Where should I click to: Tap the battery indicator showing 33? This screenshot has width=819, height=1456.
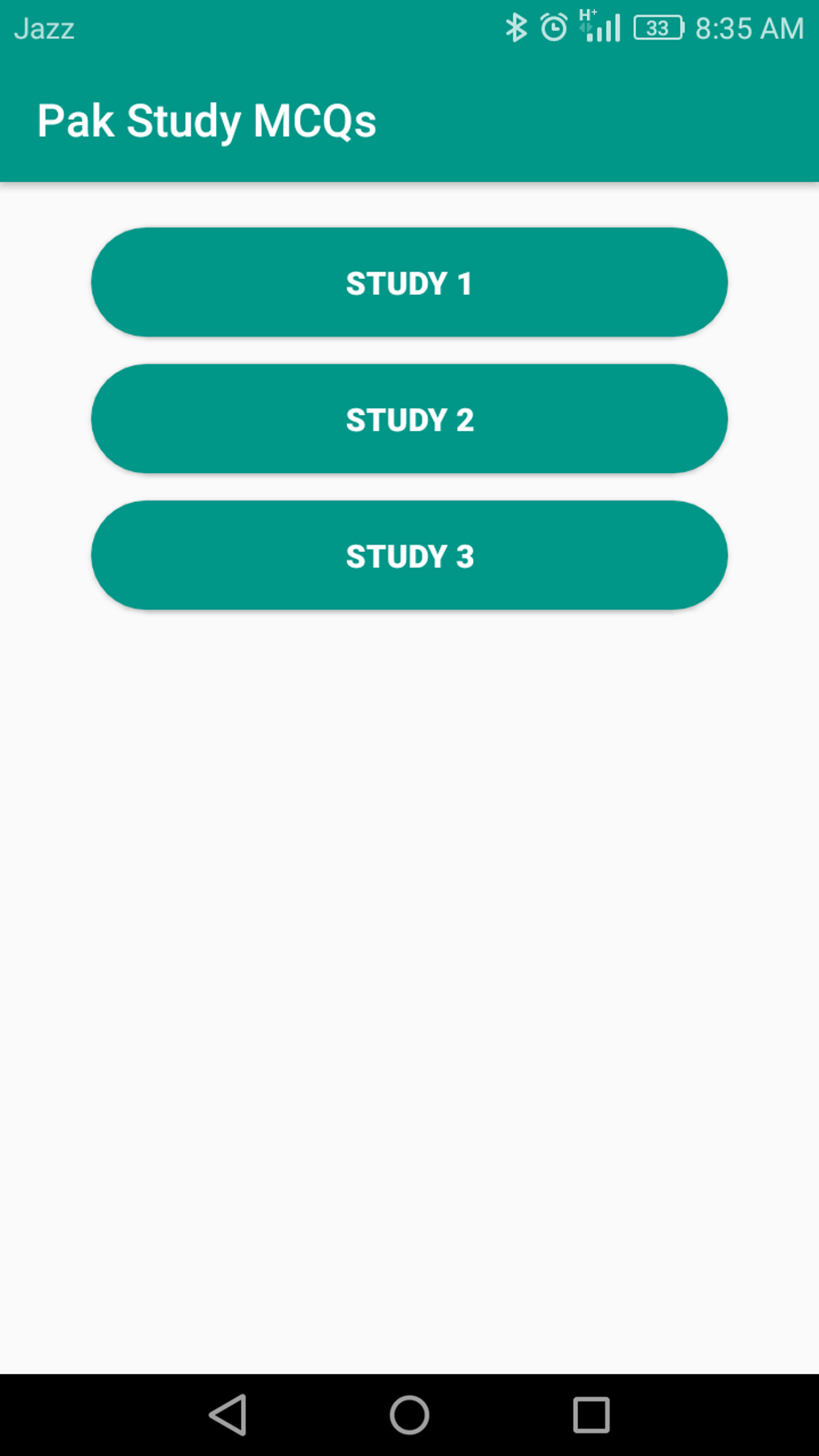[658, 27]
